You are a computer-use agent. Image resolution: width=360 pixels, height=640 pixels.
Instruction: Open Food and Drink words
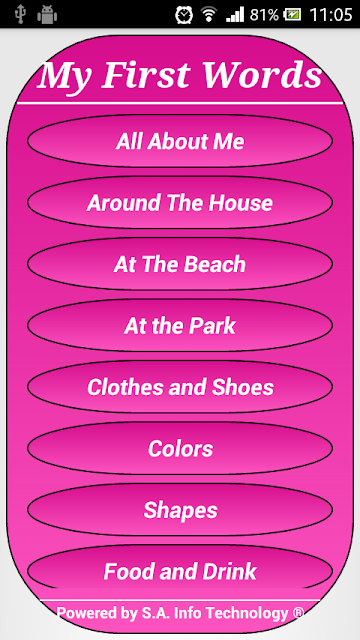click(x=180, y=567)
